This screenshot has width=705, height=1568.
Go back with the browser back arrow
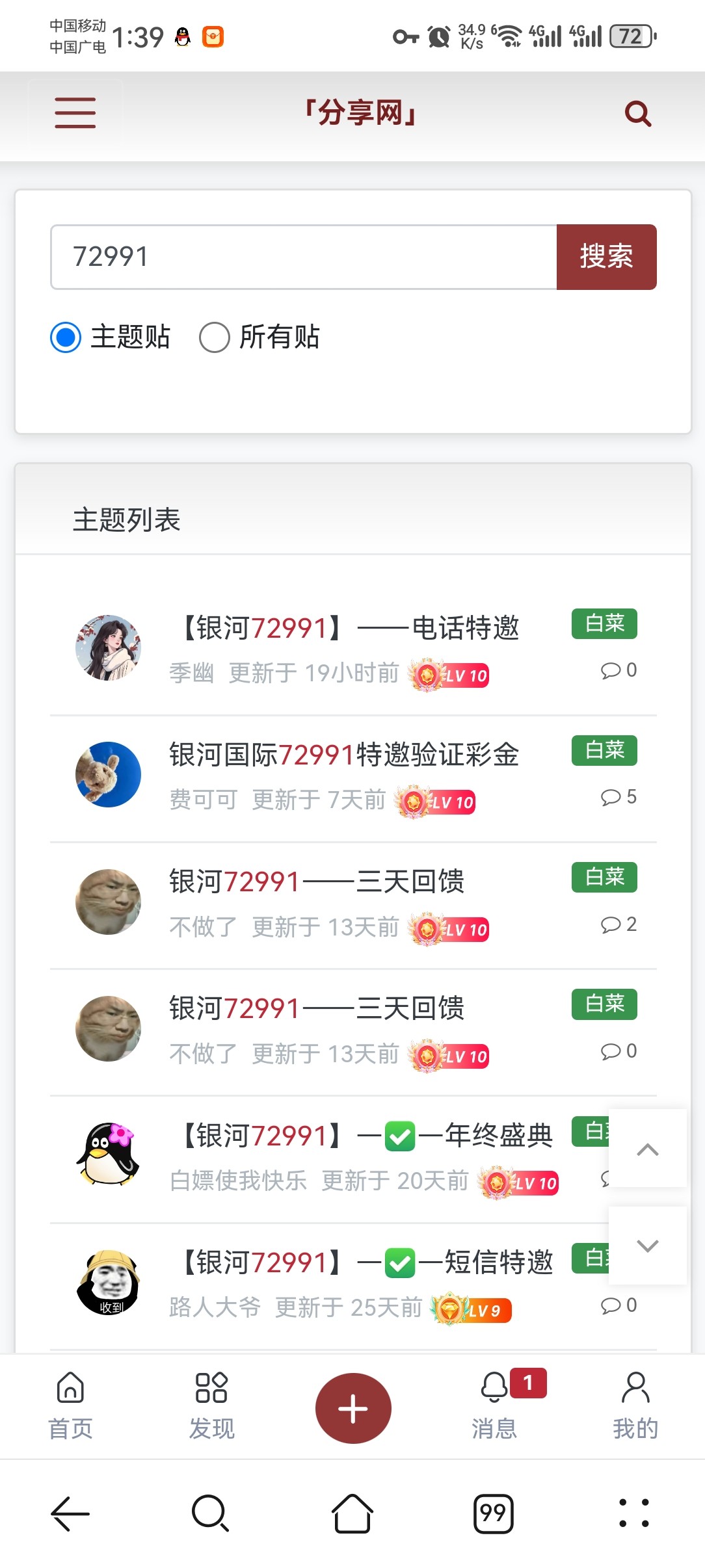70,1513
